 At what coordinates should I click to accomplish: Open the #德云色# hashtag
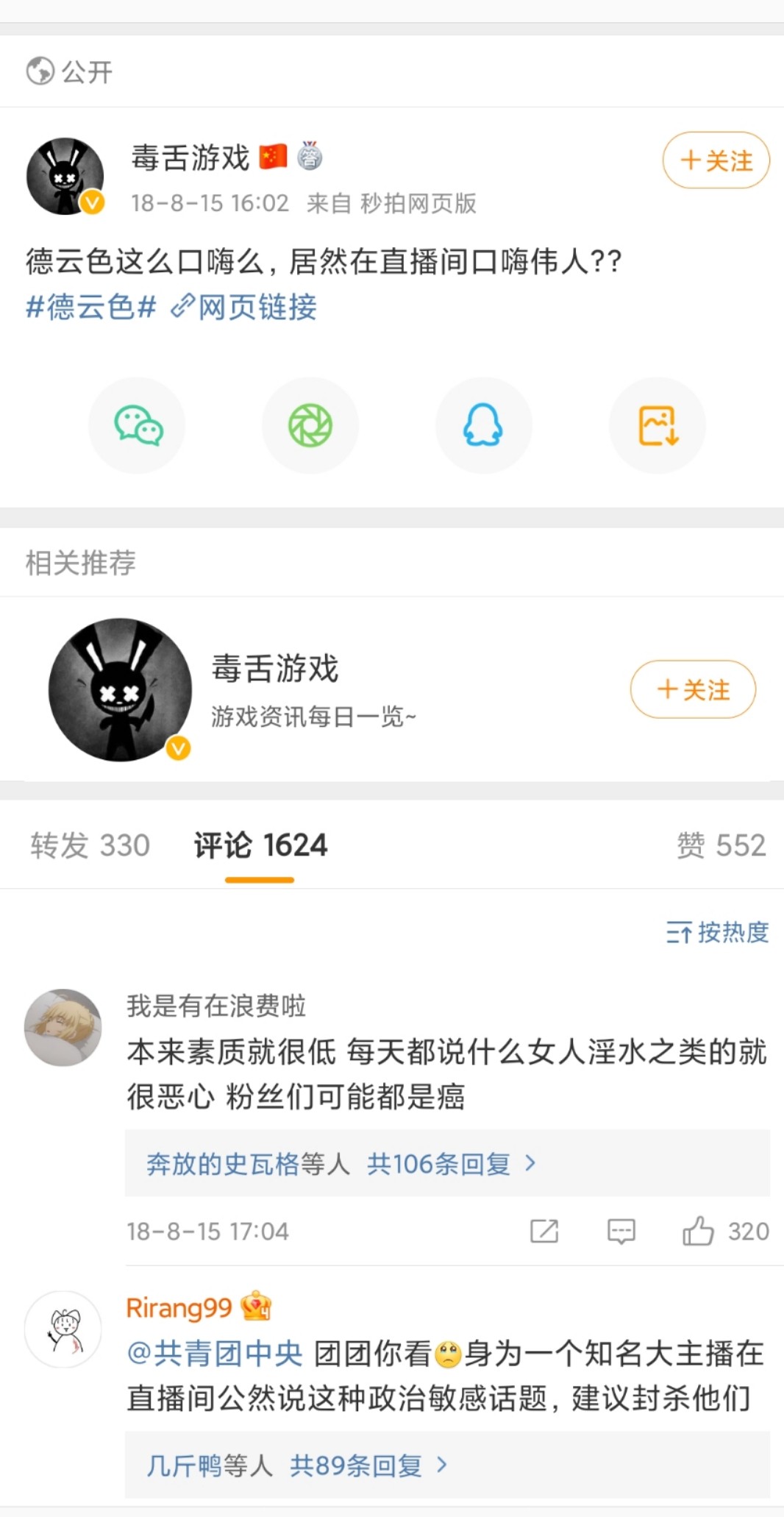click(x=88, y=308)
